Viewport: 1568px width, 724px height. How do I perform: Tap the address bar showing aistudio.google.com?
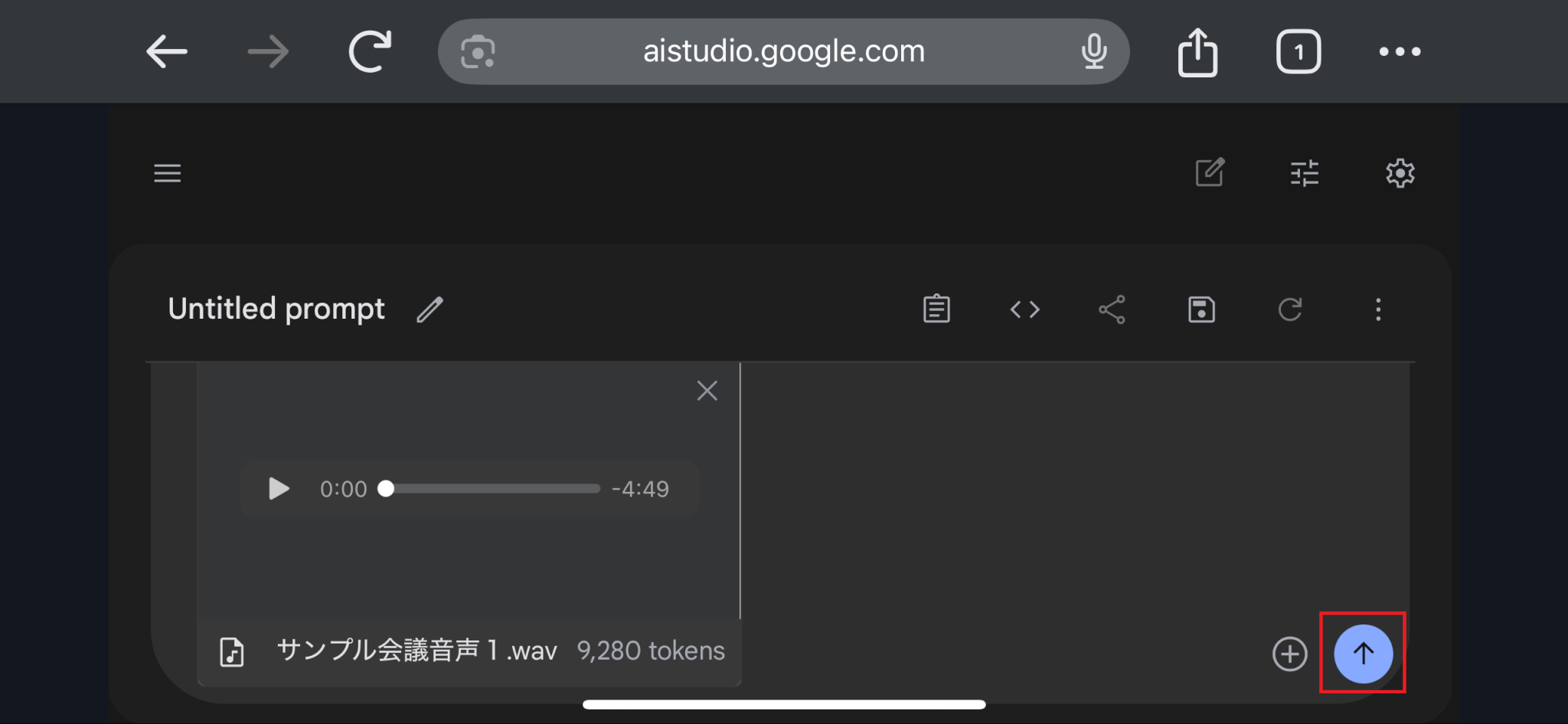(x=782, y=52)
